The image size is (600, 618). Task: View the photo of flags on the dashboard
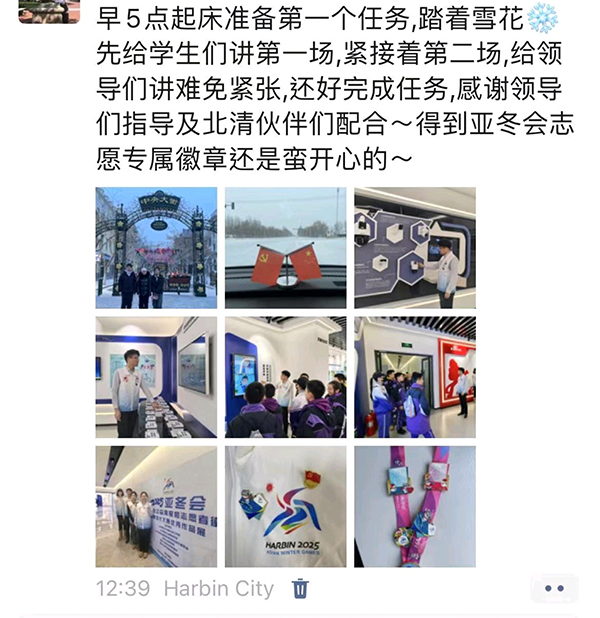(285, 248)
